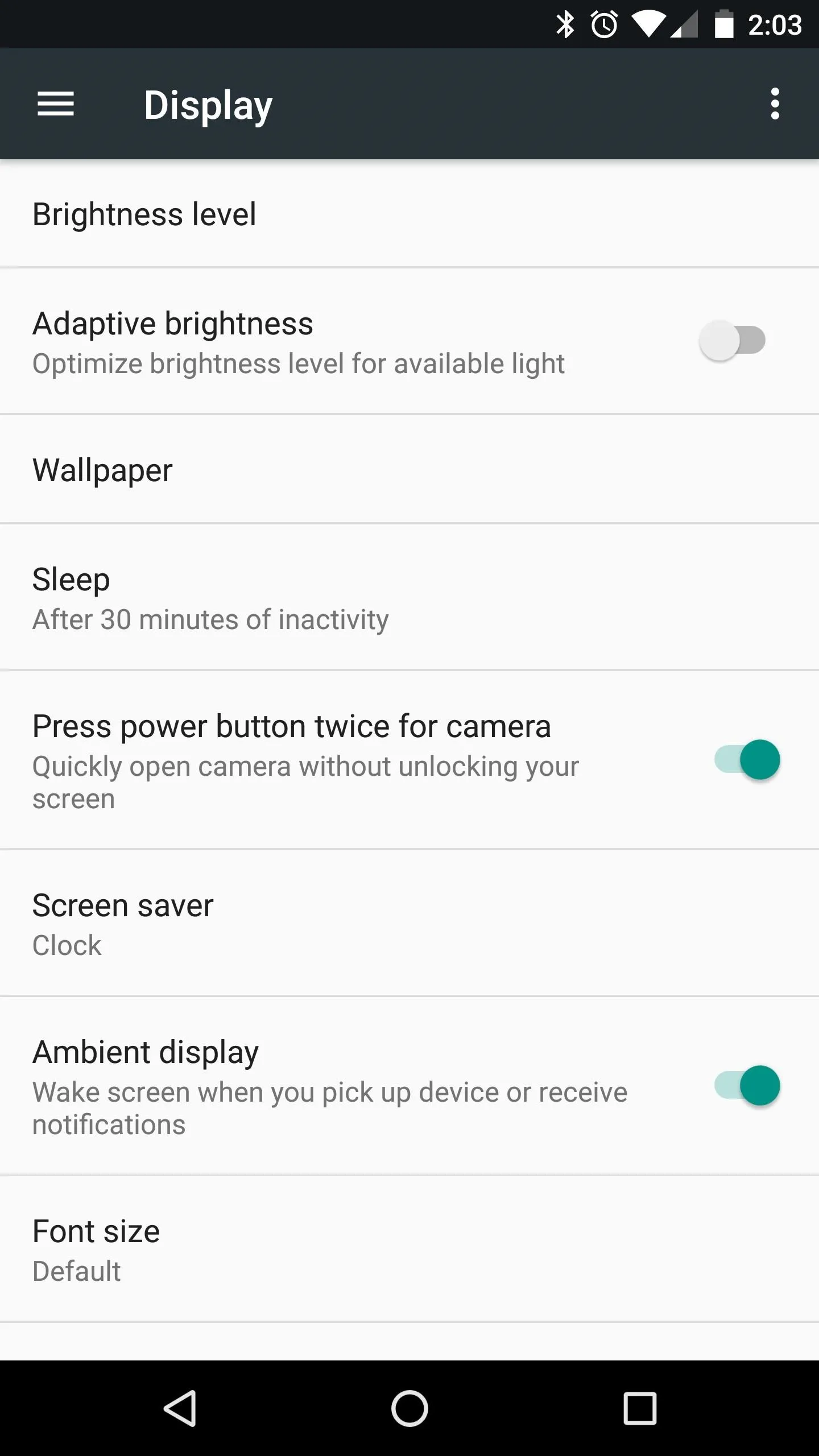Viewport: 819px width, 1456px height.
Task: Open the Font size setting
Action: point(409,1250)
